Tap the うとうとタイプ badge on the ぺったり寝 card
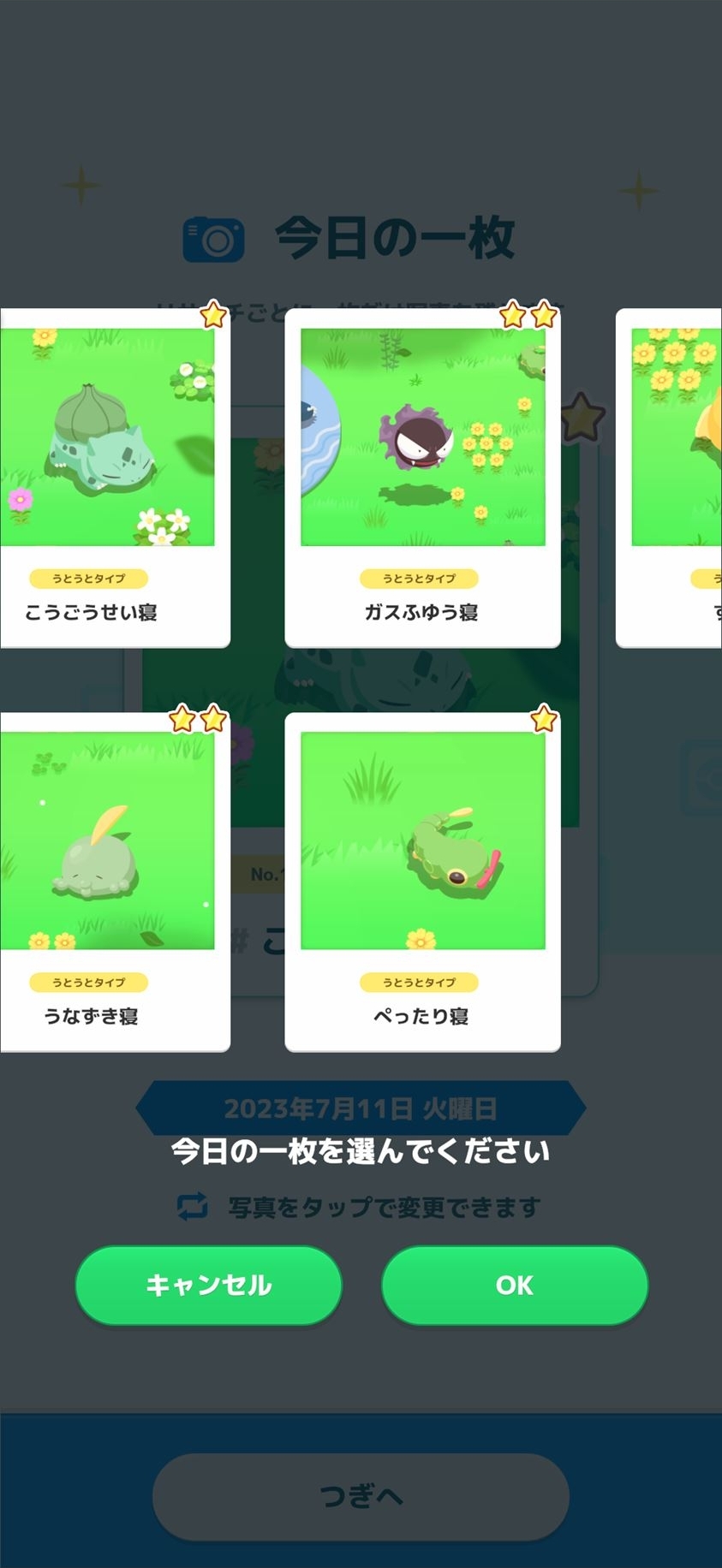 coord(420,983)
